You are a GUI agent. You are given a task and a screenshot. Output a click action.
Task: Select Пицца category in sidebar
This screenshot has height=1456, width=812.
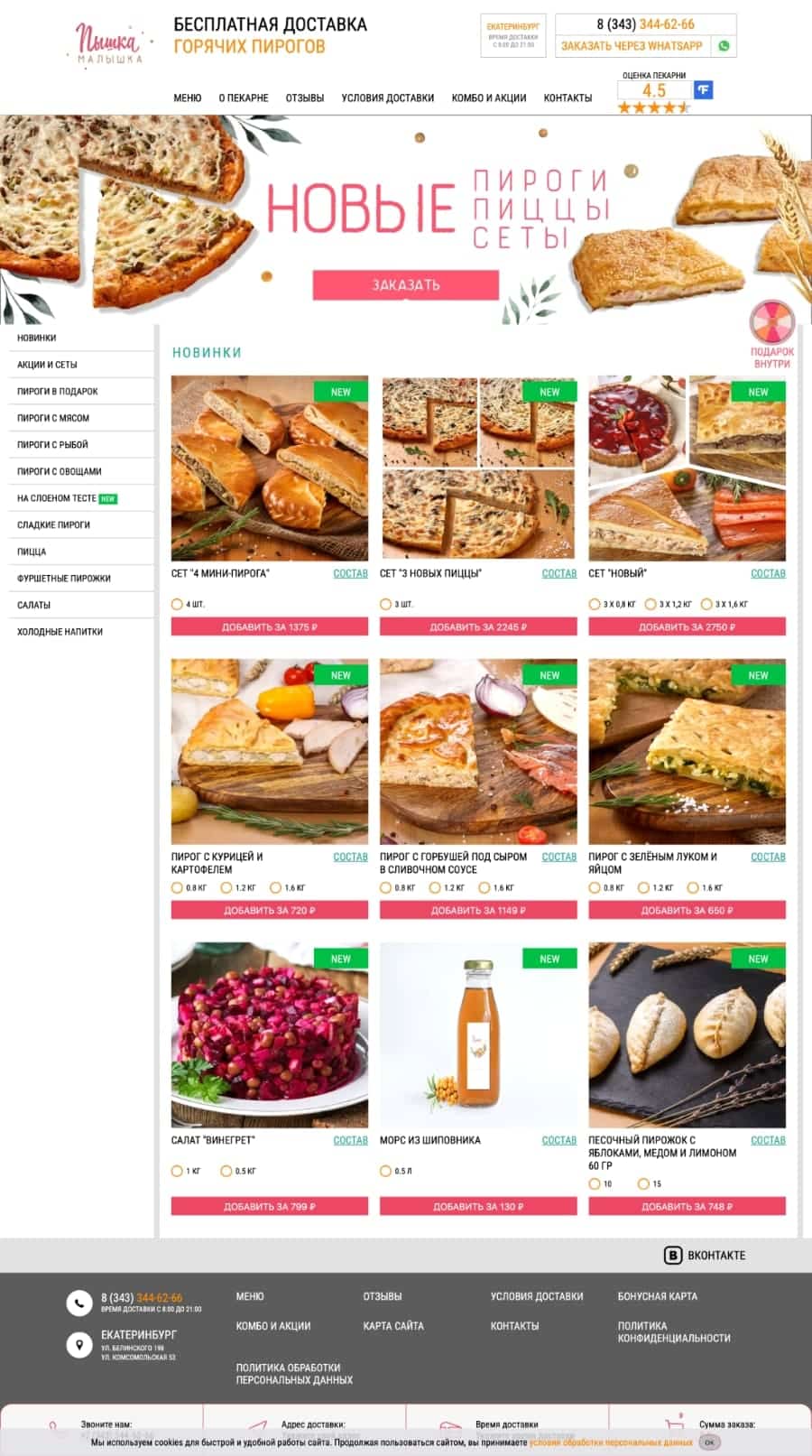click(x=32, y=552)
